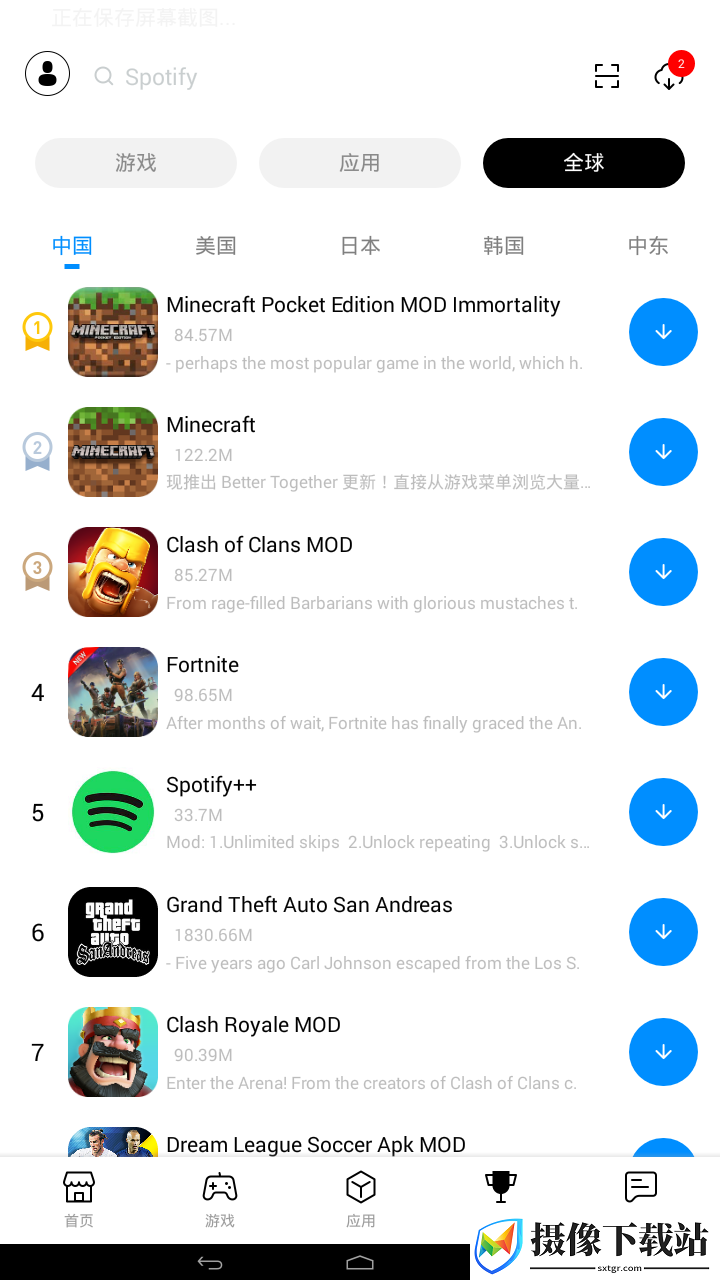
Task: Download Fortnite
Action: [663, 692]
